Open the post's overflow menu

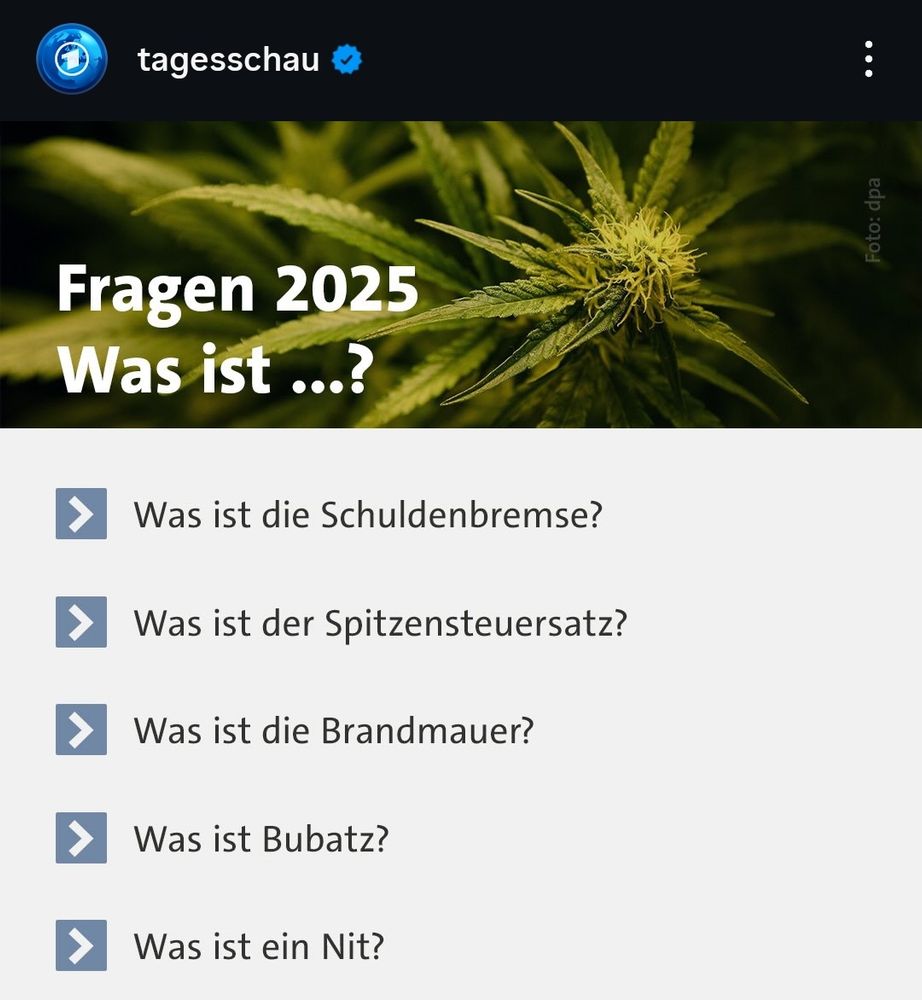coord(868,60)
